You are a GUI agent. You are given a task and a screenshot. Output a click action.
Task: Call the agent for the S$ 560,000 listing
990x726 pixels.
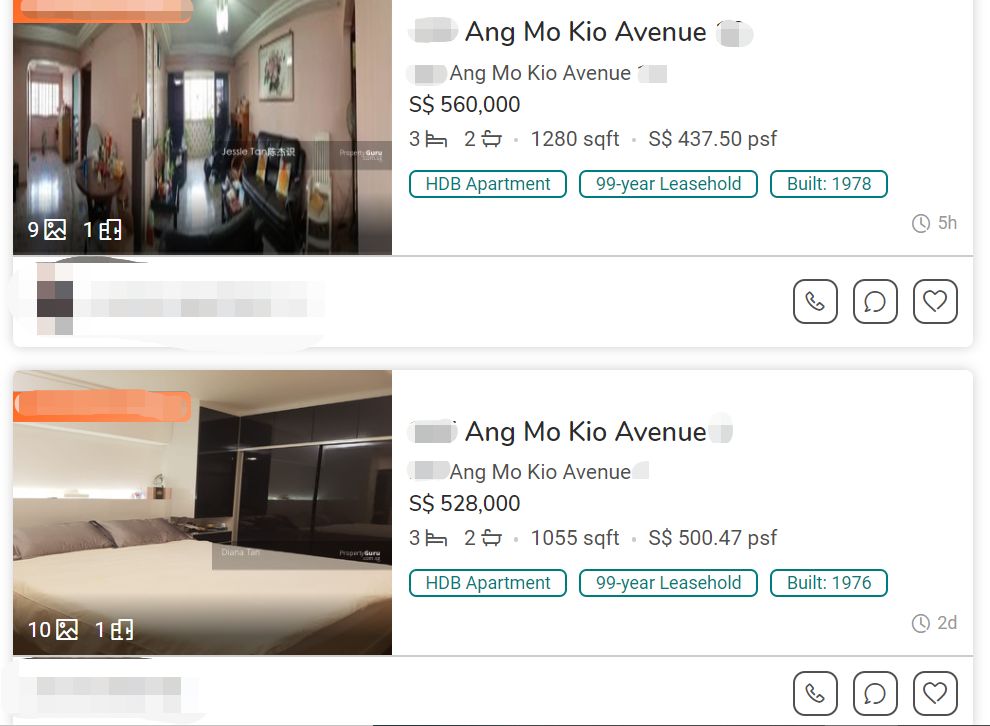click(815, 302)
